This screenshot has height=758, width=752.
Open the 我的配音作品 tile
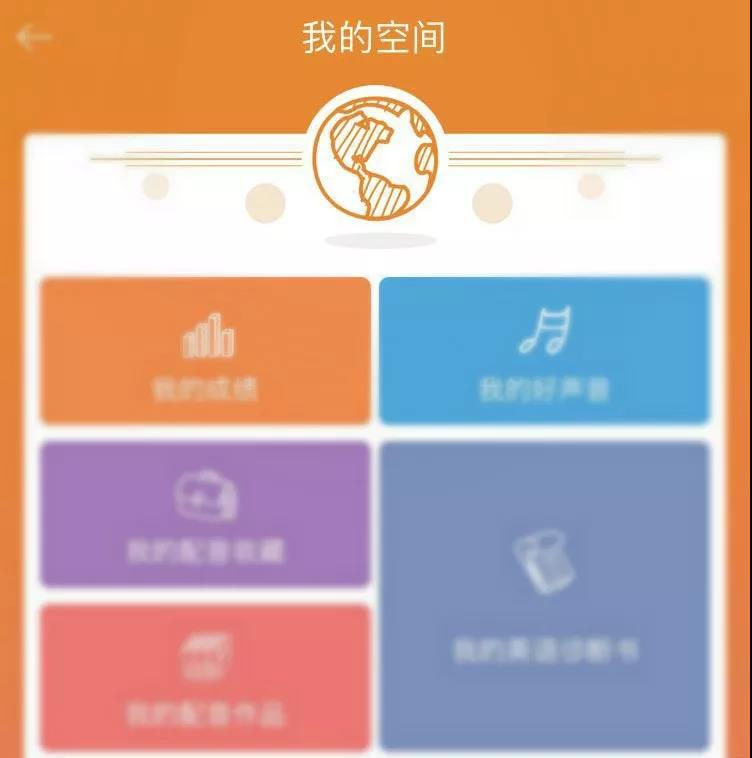pyautogui.click(x=205, y=677)
